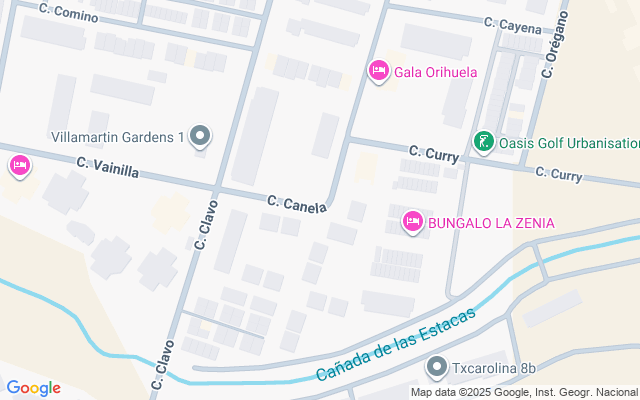Open the unlabeled hotel pin beside C. Vainilla
Viewport: 640px width, 400px height.
(x=20, y=166)
